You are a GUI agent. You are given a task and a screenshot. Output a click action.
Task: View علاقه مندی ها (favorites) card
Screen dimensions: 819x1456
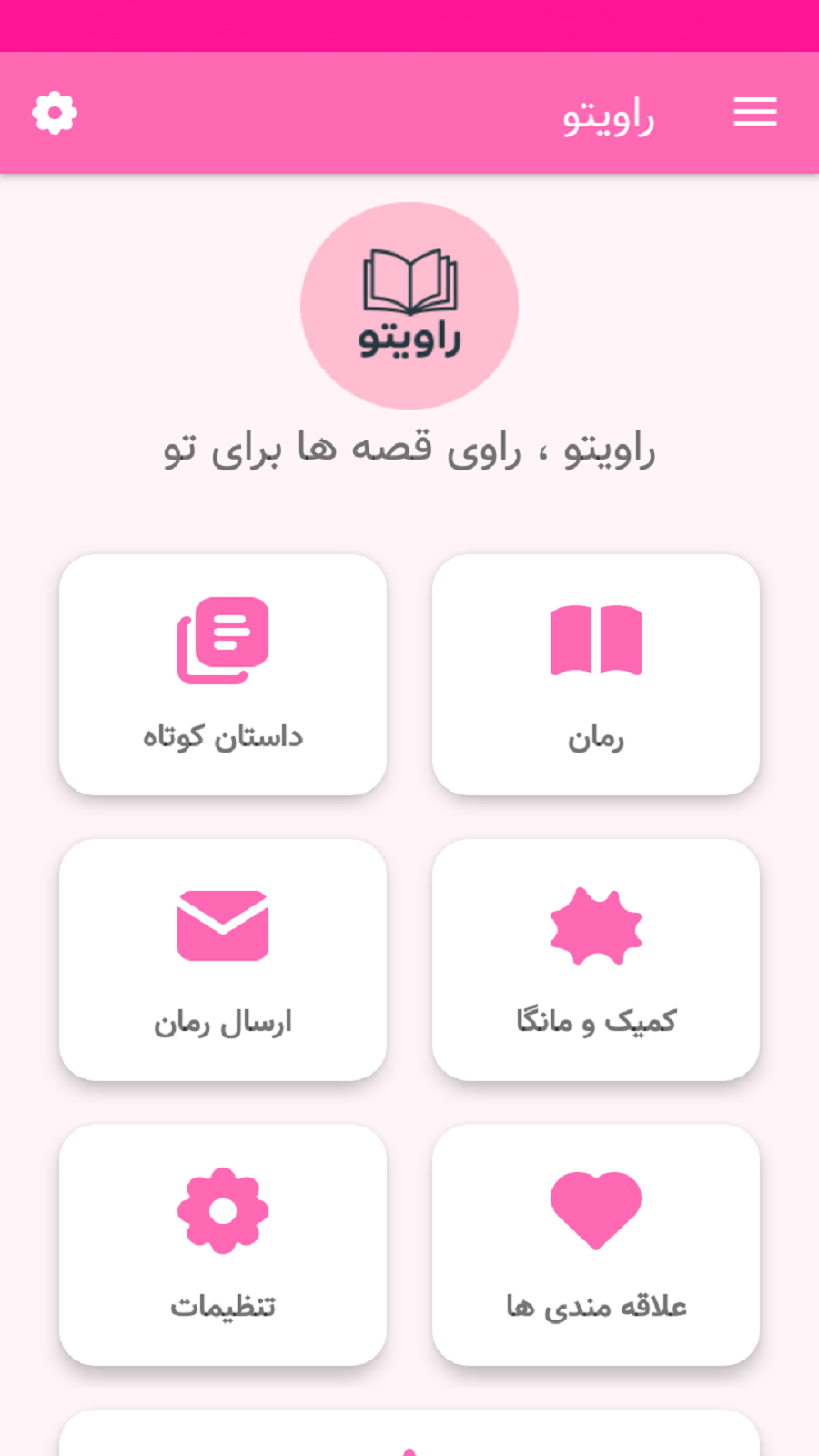click(x=596, y=1244)
